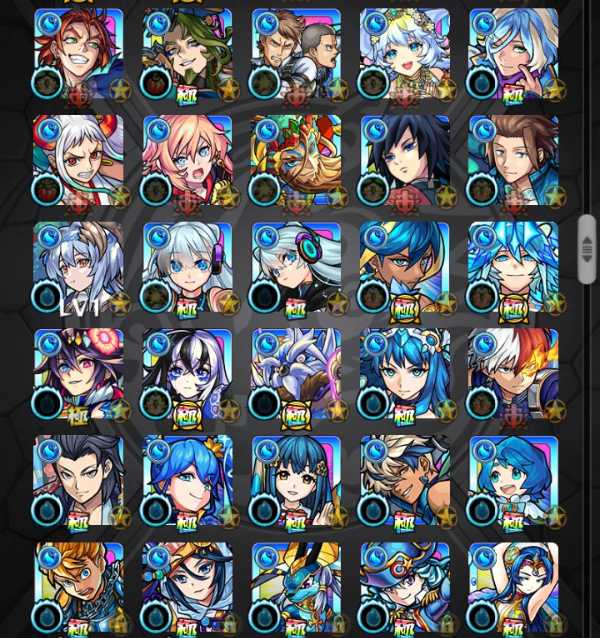The width and height of the screenshot is (600, 638).
Task: Select the ice-crystal blue-haired character
Action: 513,267
